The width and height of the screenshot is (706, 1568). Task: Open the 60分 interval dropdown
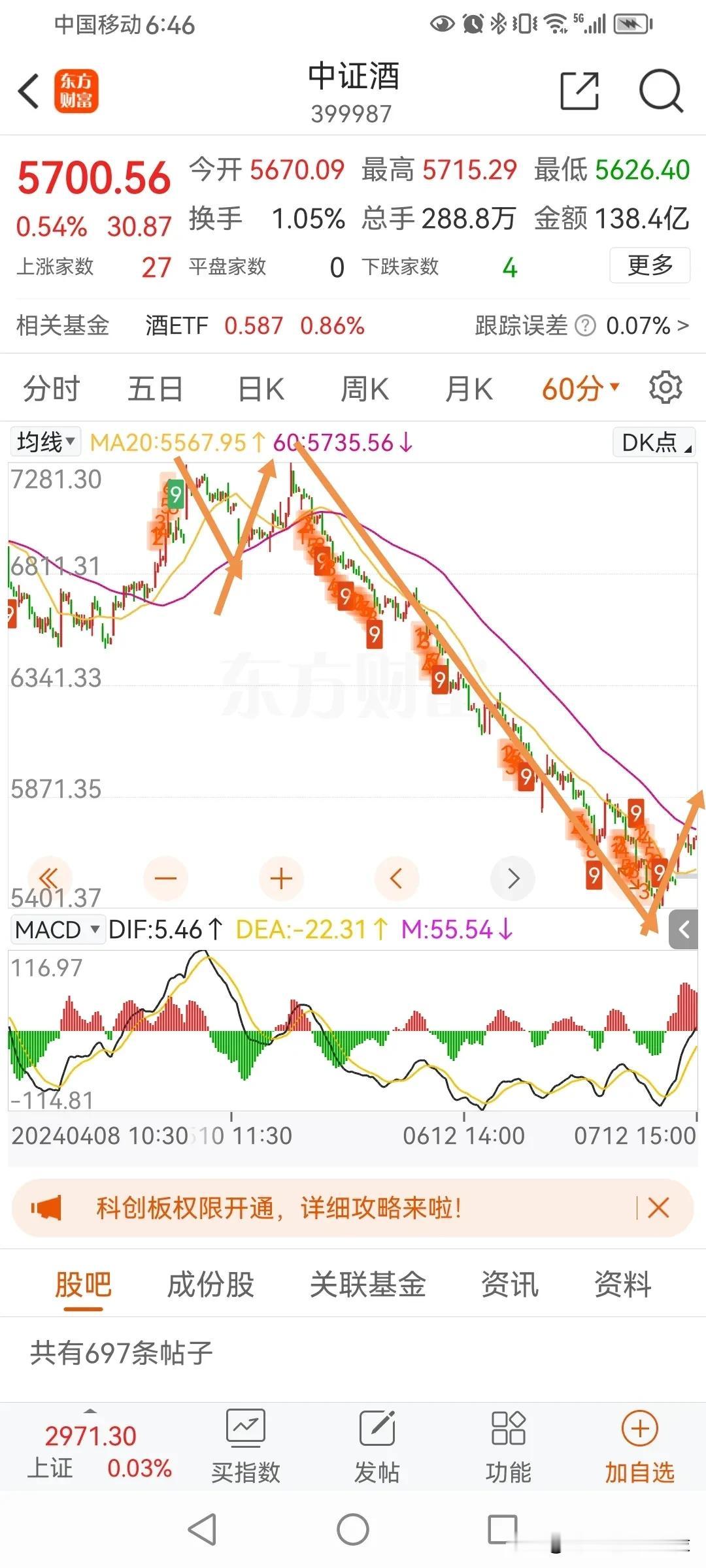pyautogui.click(x=580, y=389)
